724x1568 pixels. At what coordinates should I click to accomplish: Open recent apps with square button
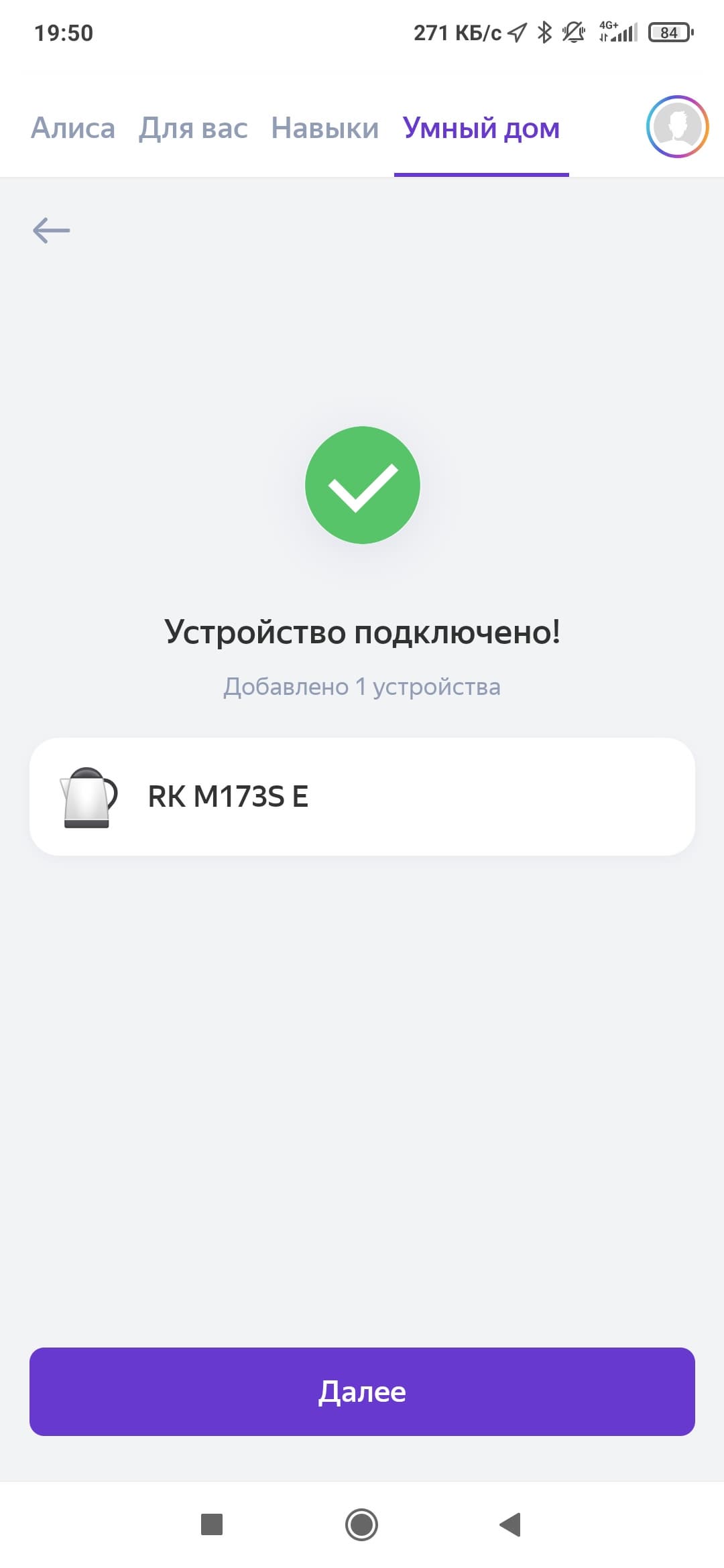coord(212,1524)
